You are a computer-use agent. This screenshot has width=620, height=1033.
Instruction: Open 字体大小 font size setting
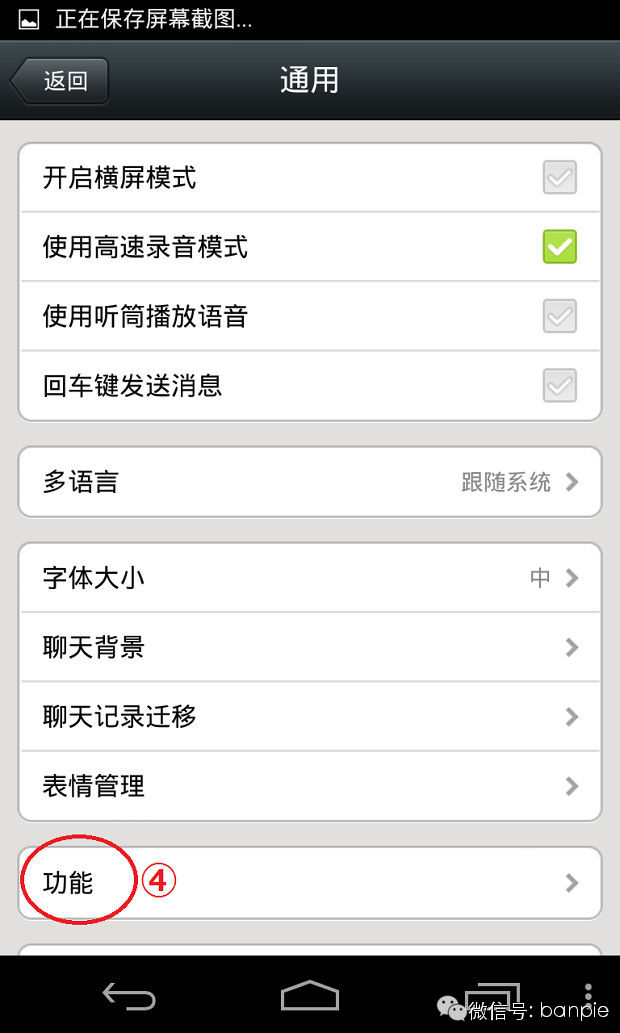310,578
